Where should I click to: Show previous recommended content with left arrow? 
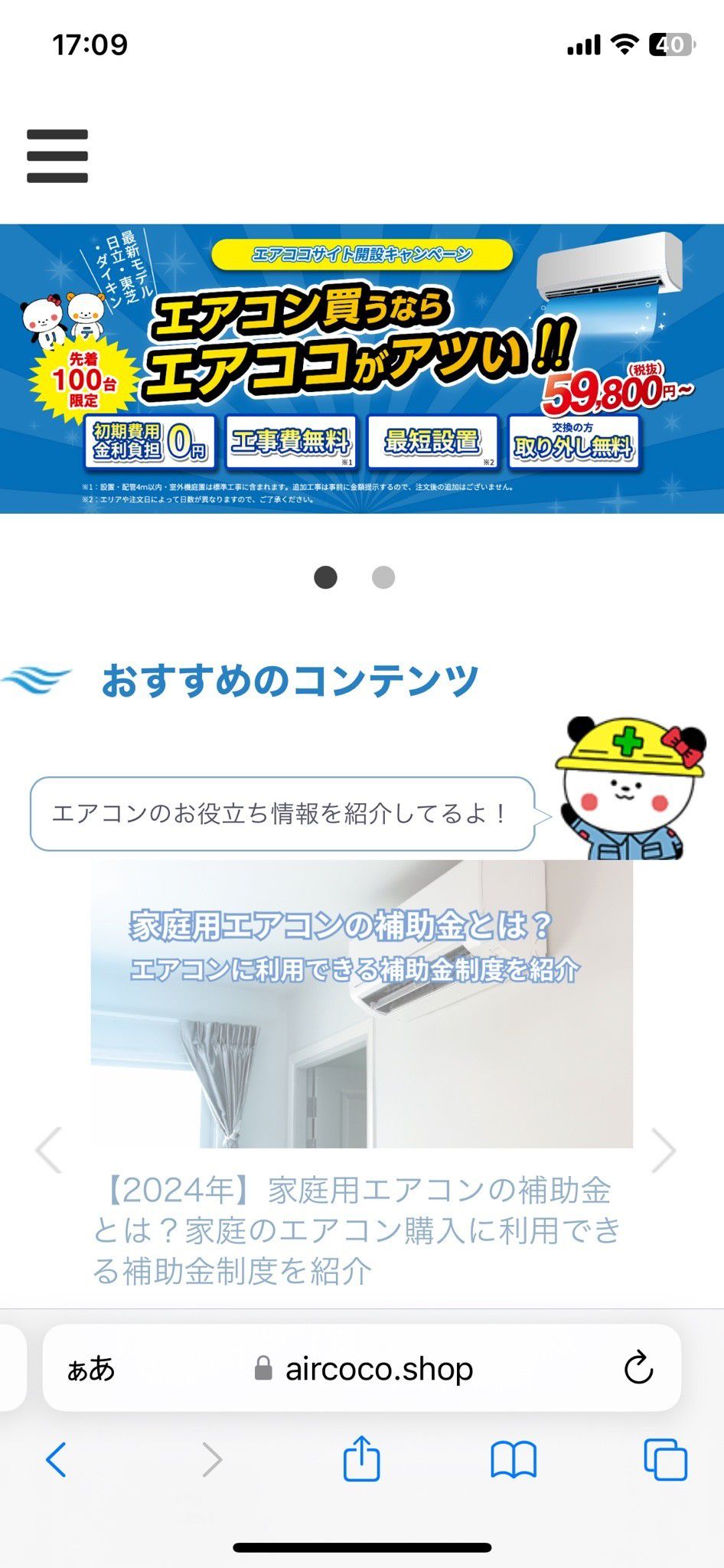coord(49,1150)
